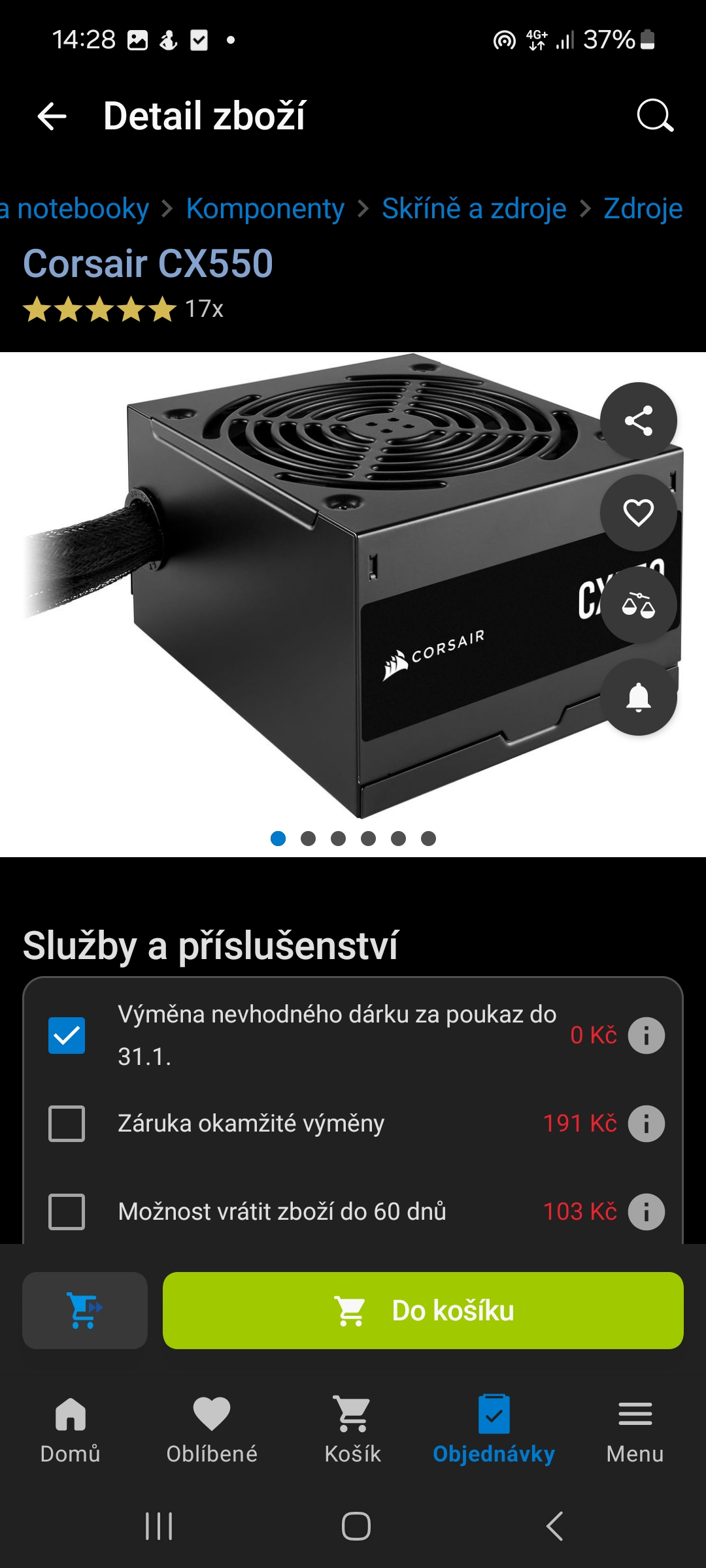Screen dimensions: 706x1568
Task: Go back from Detail zboží
Action: point(52,117)
